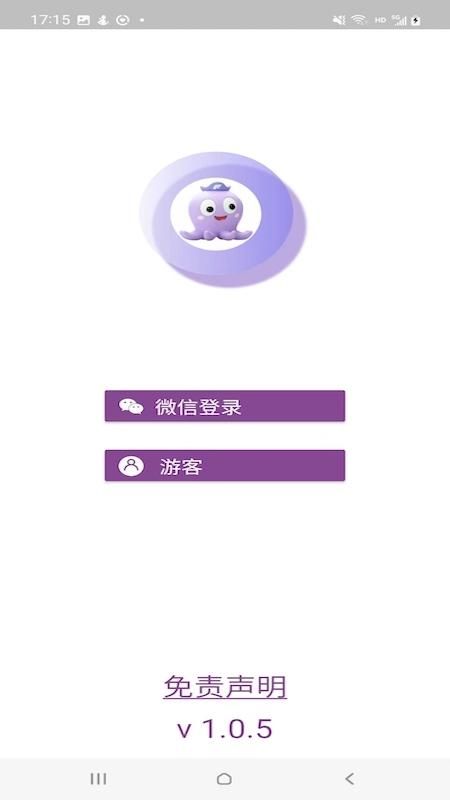
Task: Open recent apps from the navigation bar
Action: tap(98, 779)
